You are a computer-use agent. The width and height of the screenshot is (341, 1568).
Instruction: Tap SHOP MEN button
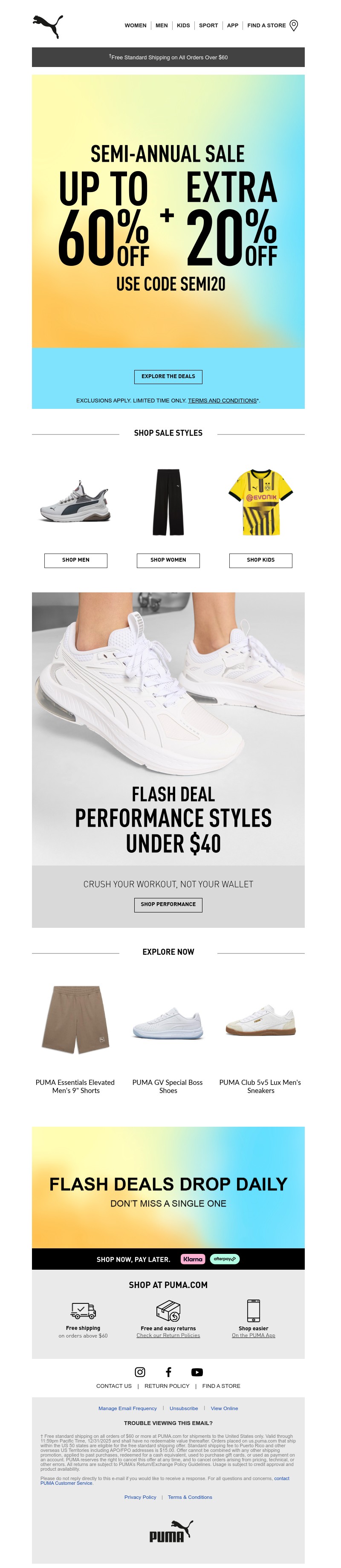pos(75,560)
